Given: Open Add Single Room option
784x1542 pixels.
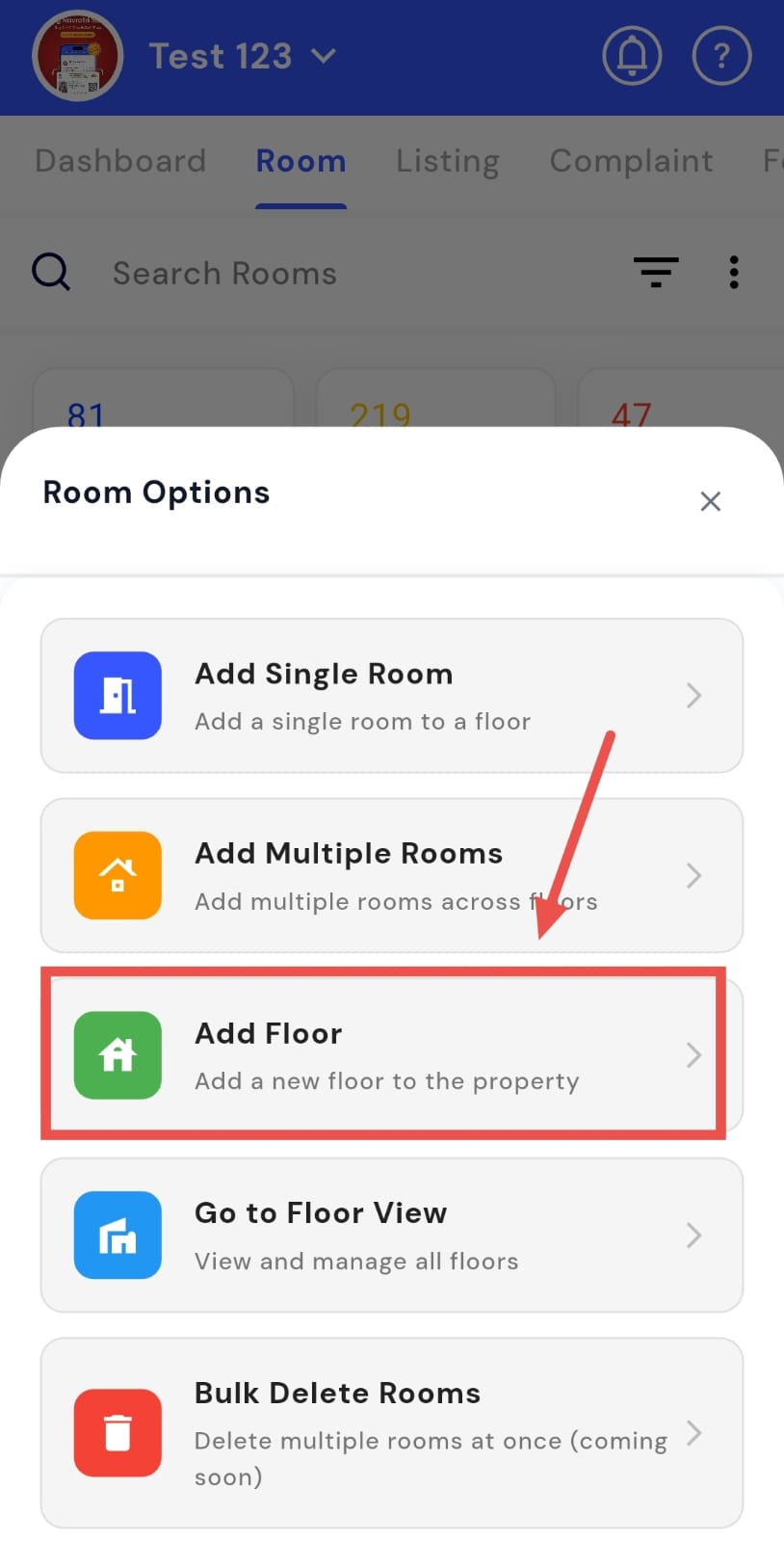Looking at the screenshot, I should pyautogui.click(x=391, y=695).
